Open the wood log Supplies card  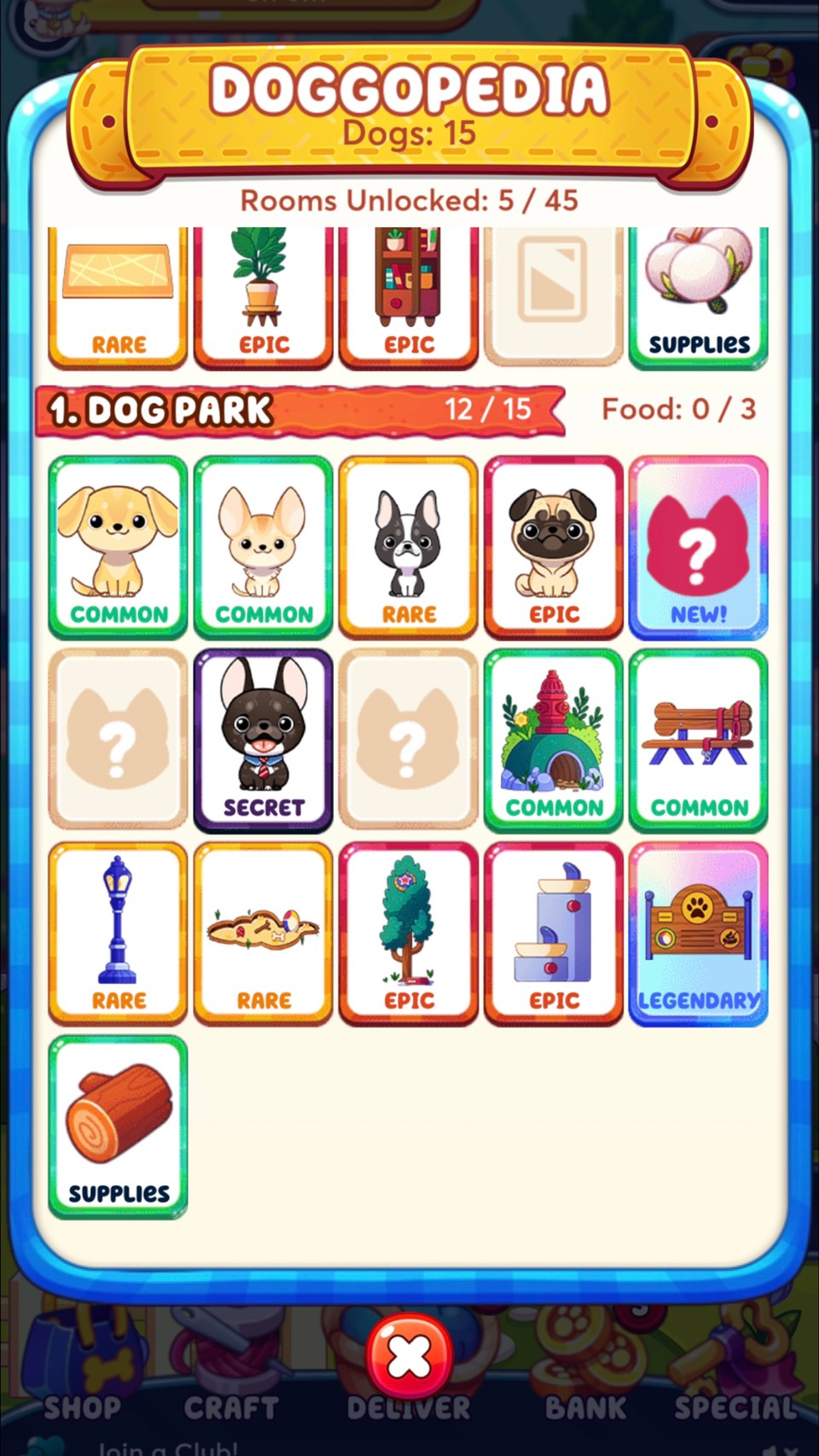[x=118, y=1127]
